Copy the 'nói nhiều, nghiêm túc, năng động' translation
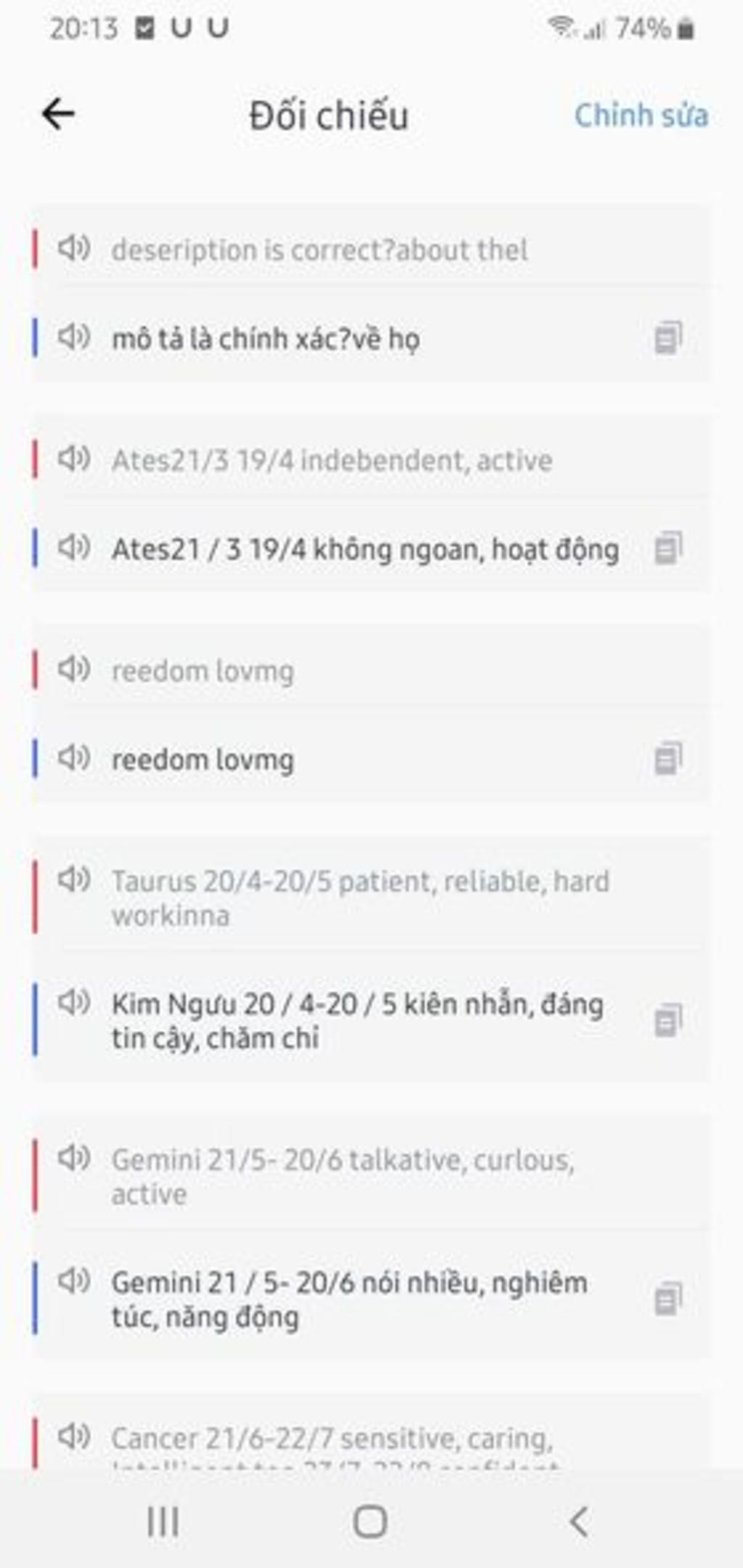 tap(668, 1299)
